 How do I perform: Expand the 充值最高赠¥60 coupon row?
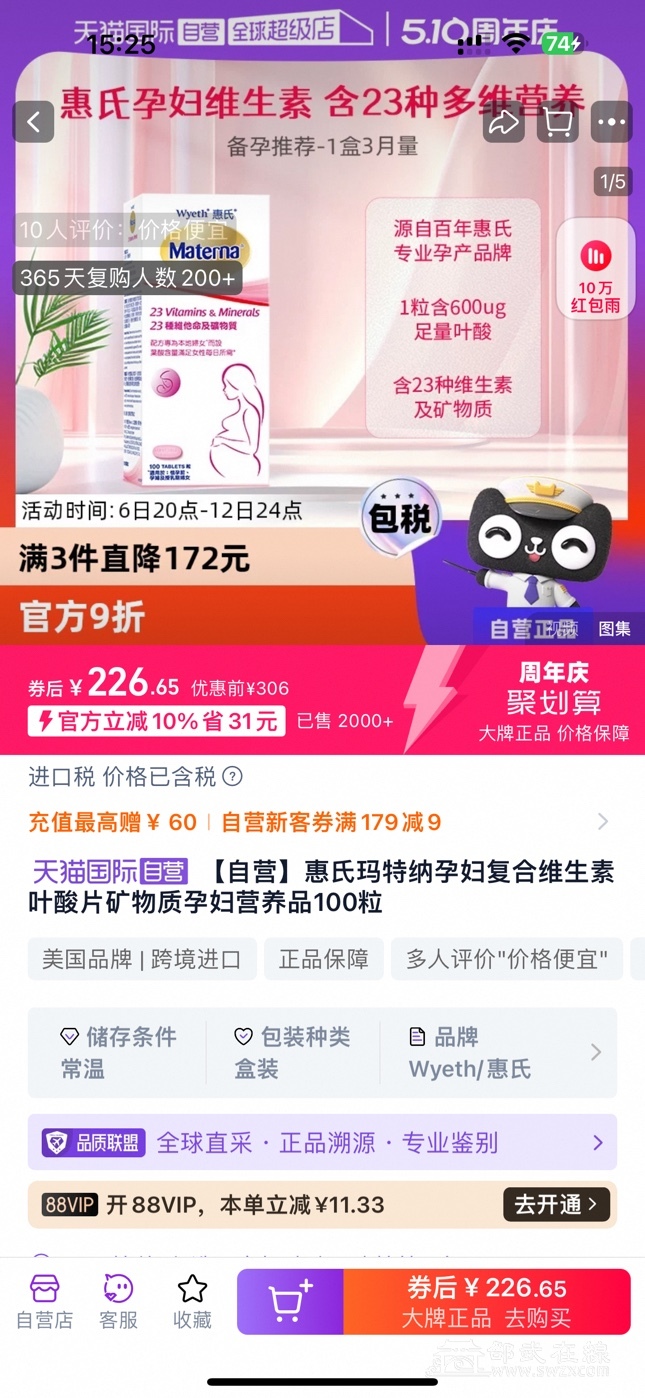pyautogui.click(x=602, y=822)
